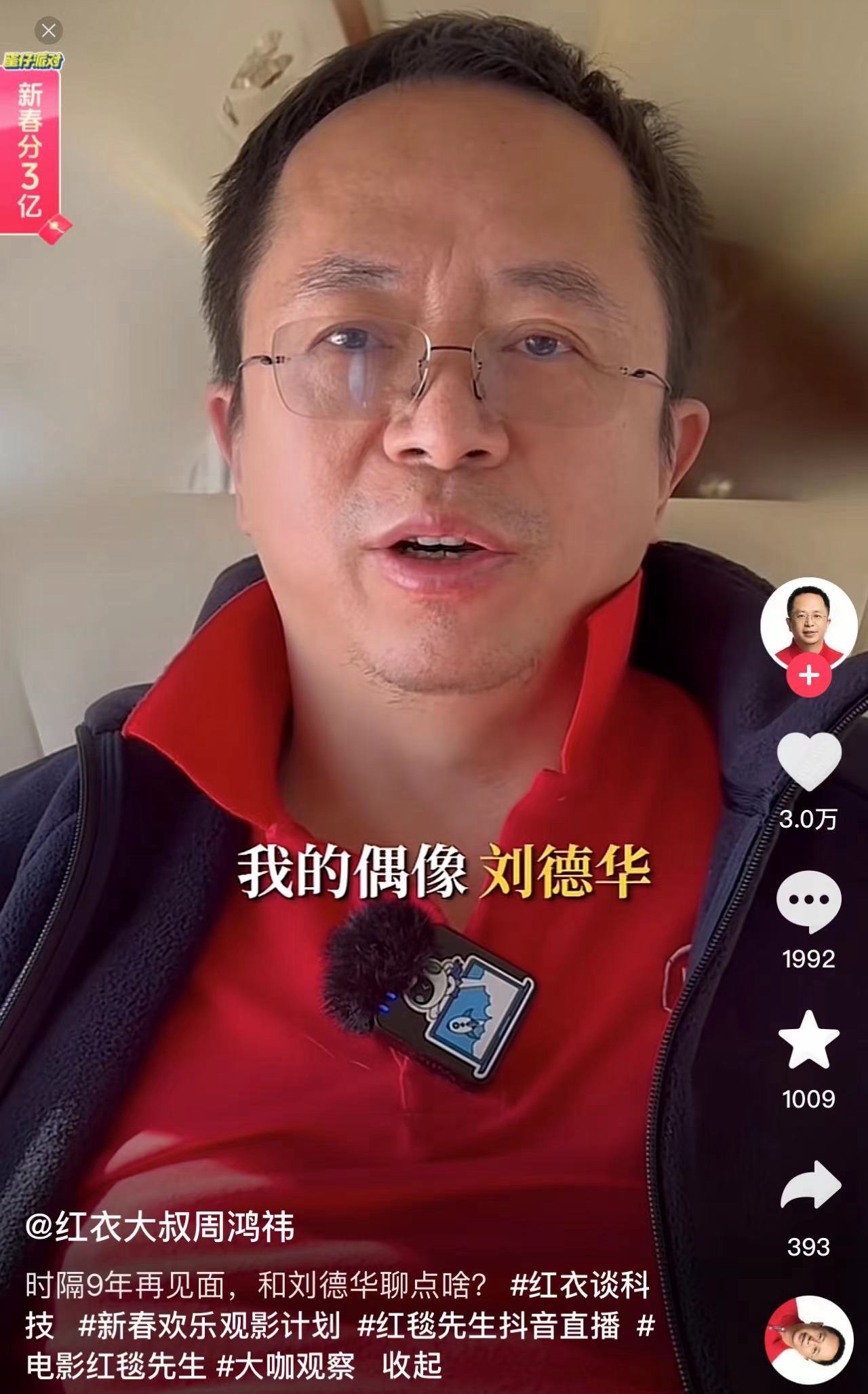Open hashtag #红衣谈科技
The height and width of the screenshot is (1394, 868).
pos(580,1285)
